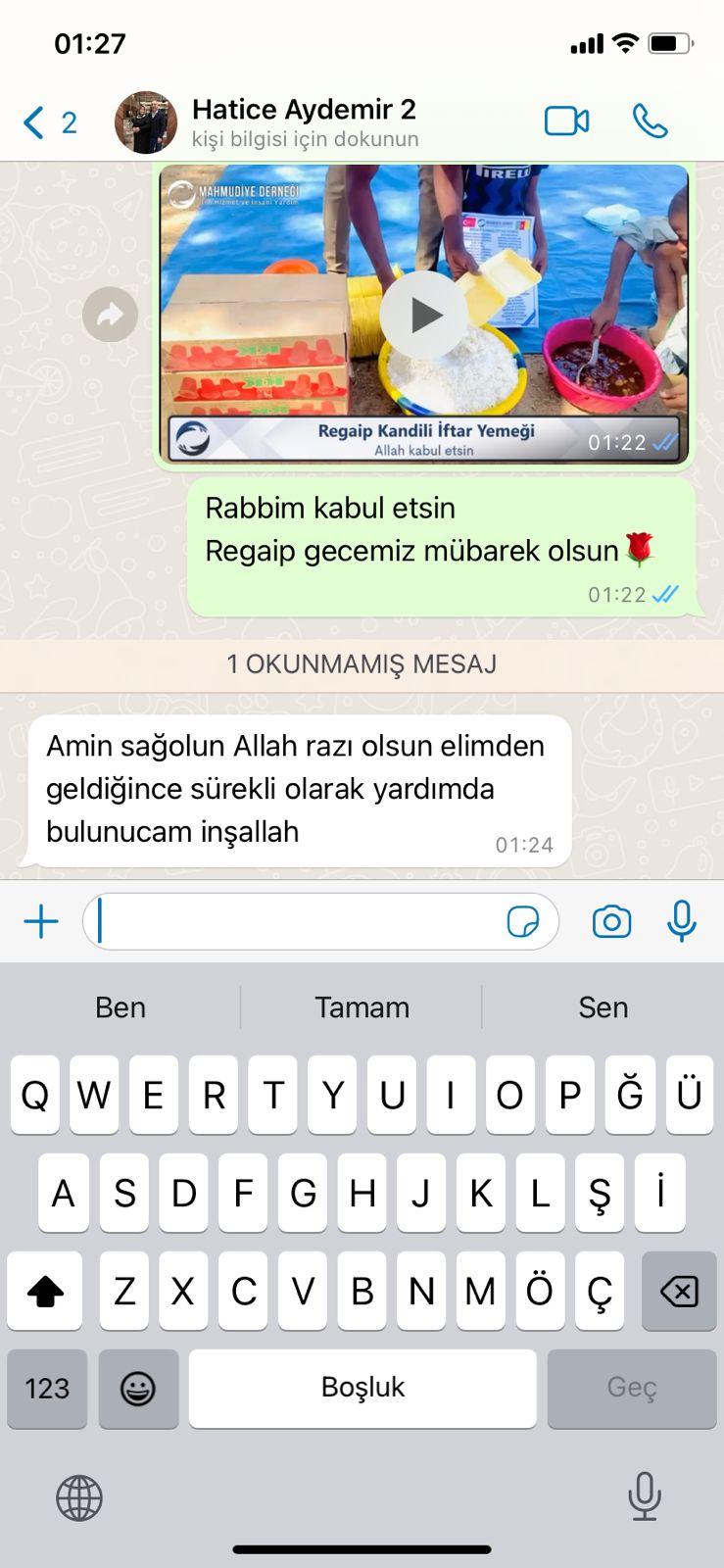Forward the video message
Viewport: 724px width, 1568px height.
point(110,315)
